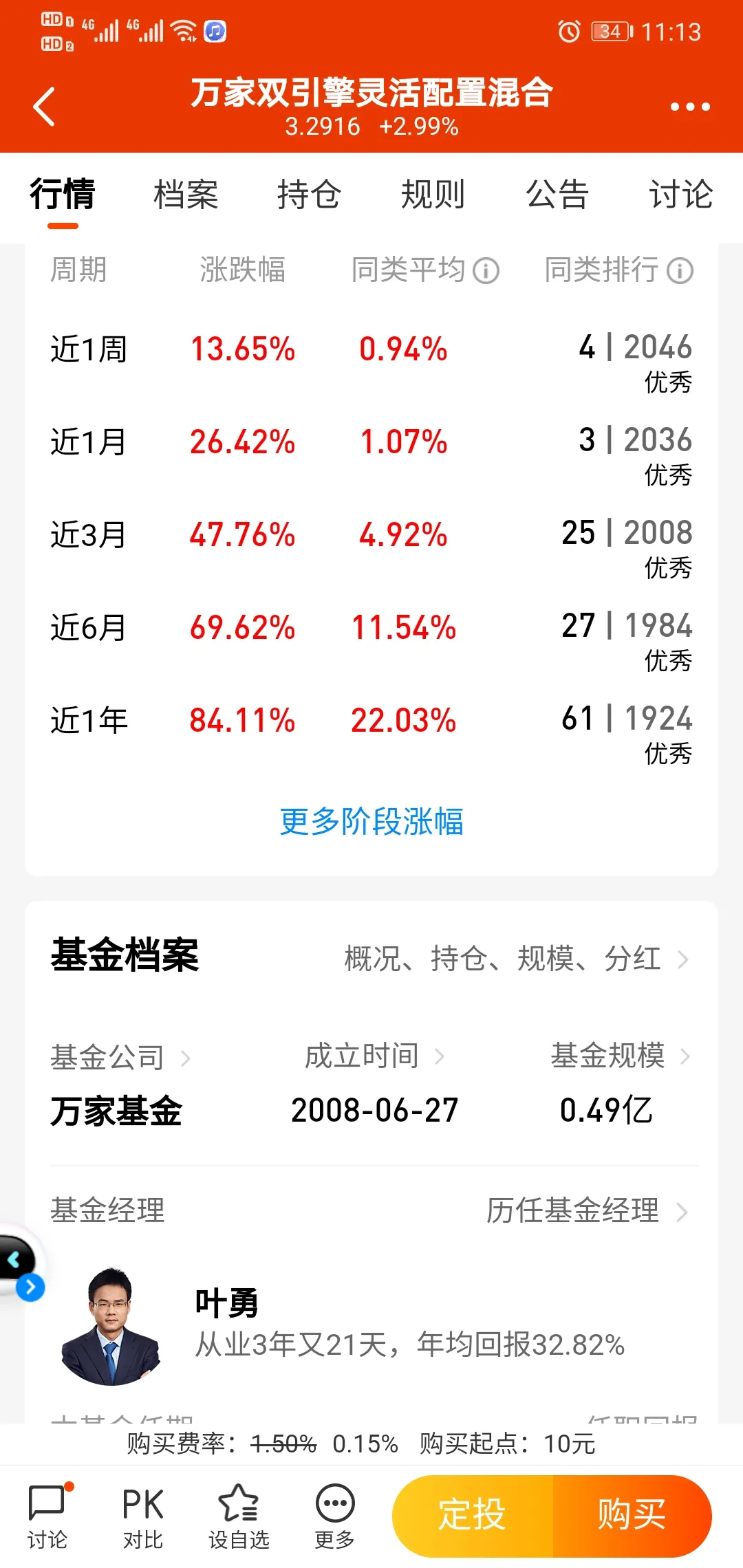This screenshot has width=743, height=1568.
Task: Tap the info icon beside 同类平均
Action: click(486, 270)
